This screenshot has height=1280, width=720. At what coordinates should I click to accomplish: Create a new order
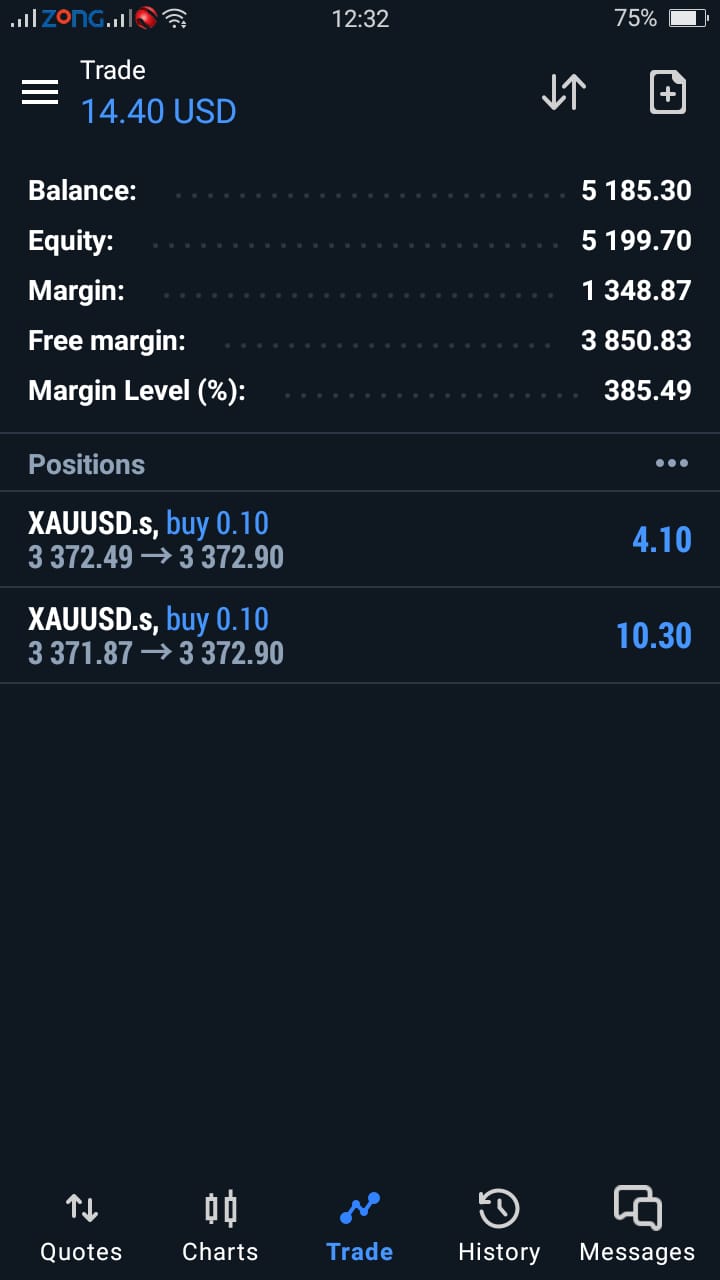pos(667,92)
